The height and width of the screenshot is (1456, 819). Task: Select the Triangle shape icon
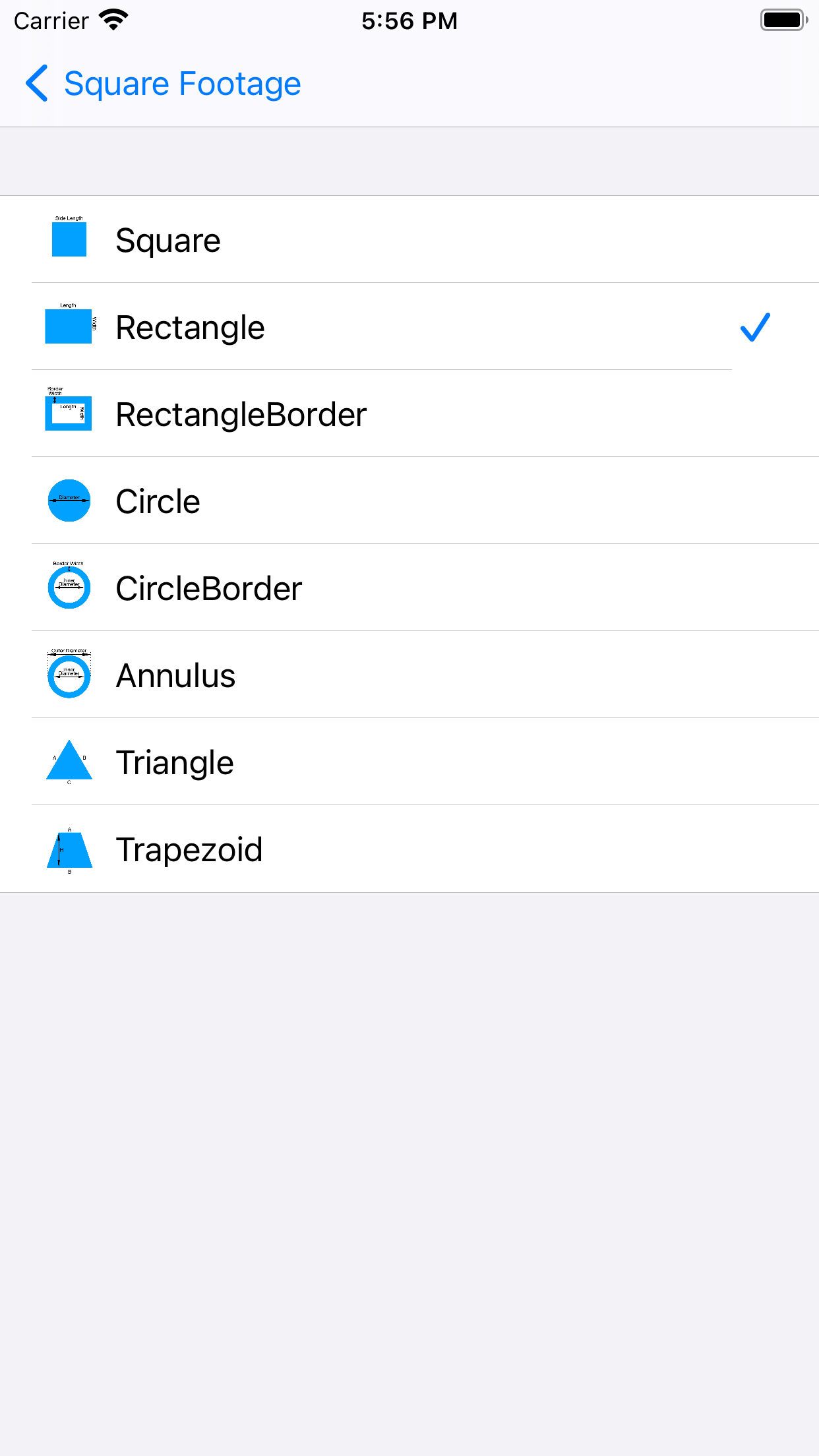tap(68, 762)
